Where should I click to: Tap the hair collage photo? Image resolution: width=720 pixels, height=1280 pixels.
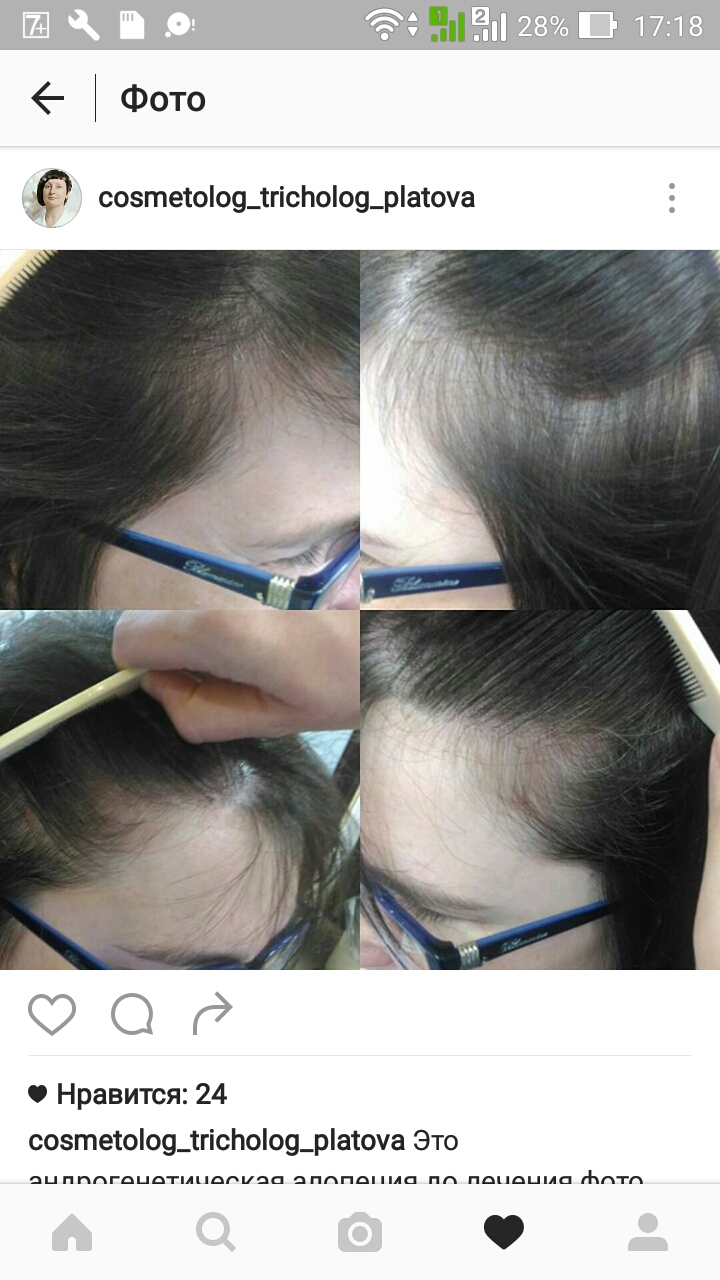pyautogui.click(x=360, y=610)
